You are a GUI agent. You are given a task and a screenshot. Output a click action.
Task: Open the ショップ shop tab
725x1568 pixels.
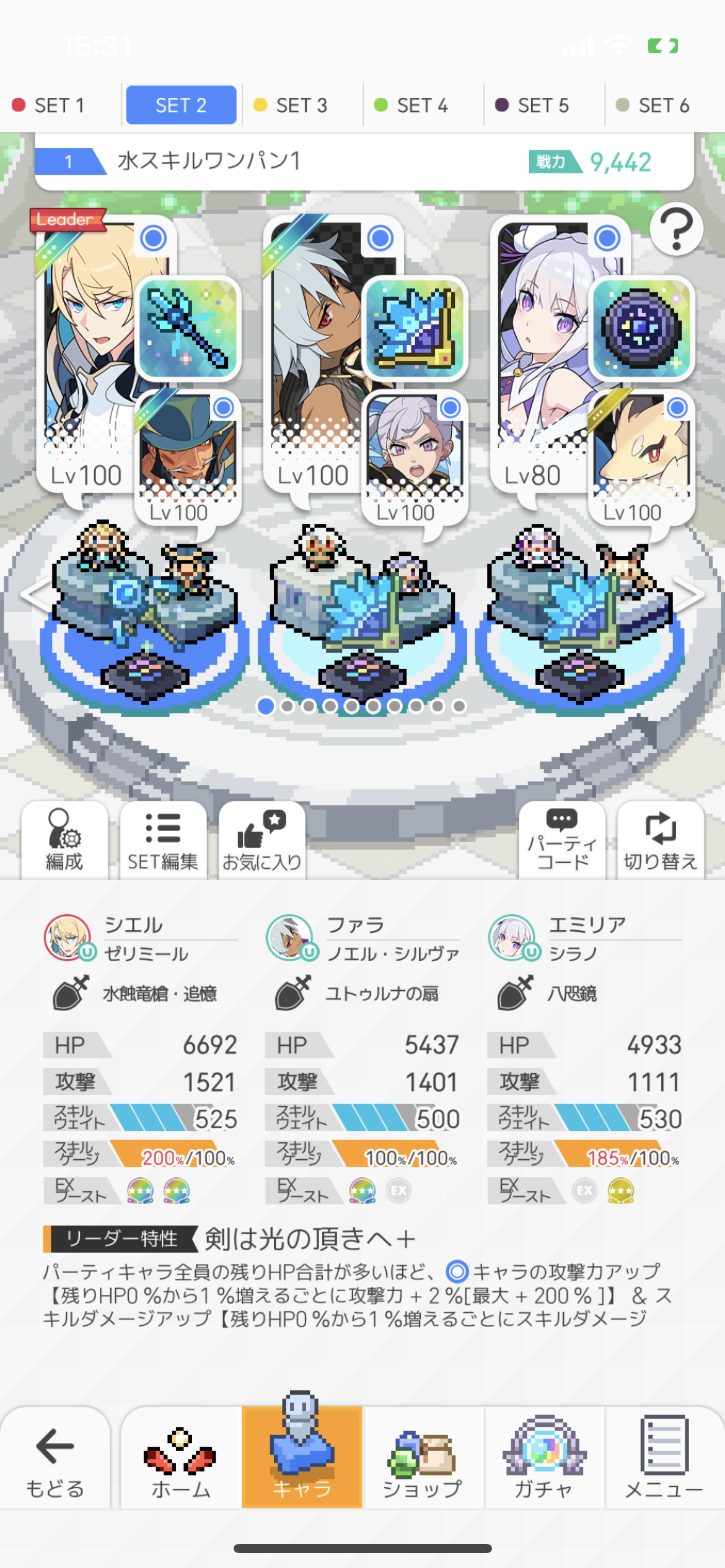tap(423, 1458)
